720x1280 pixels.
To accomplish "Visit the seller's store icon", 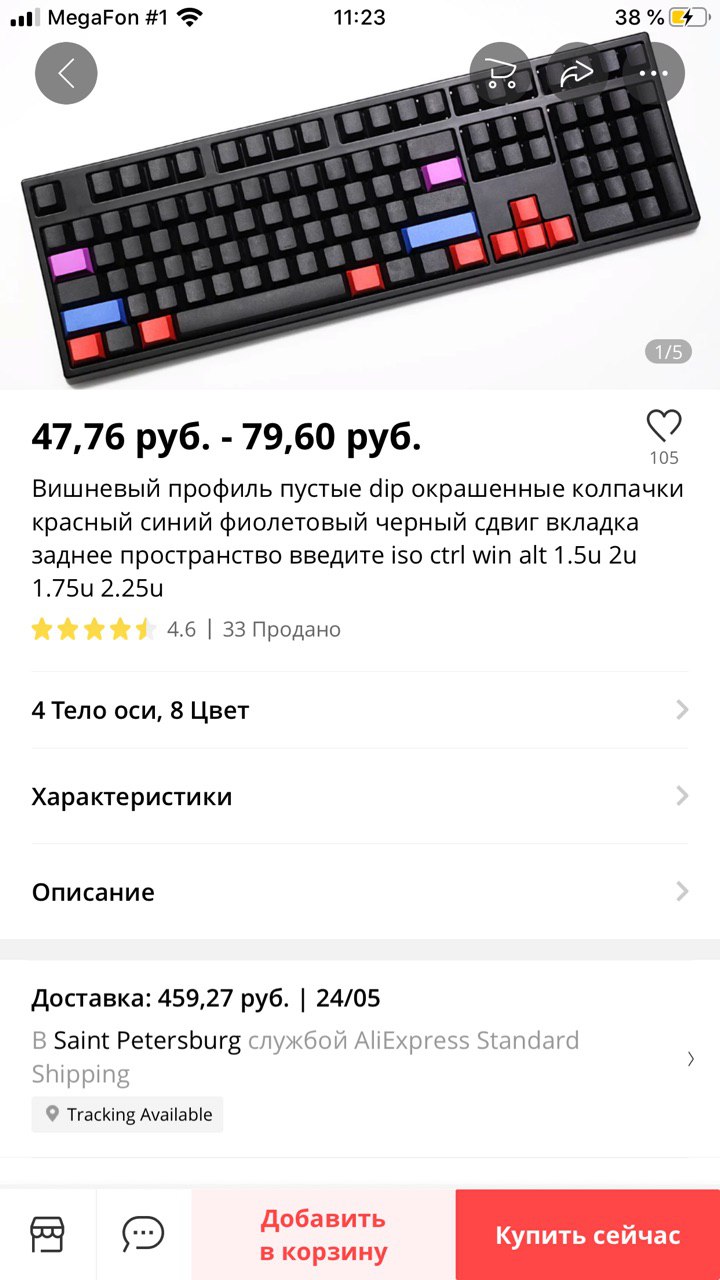I will coord(47,1234).
